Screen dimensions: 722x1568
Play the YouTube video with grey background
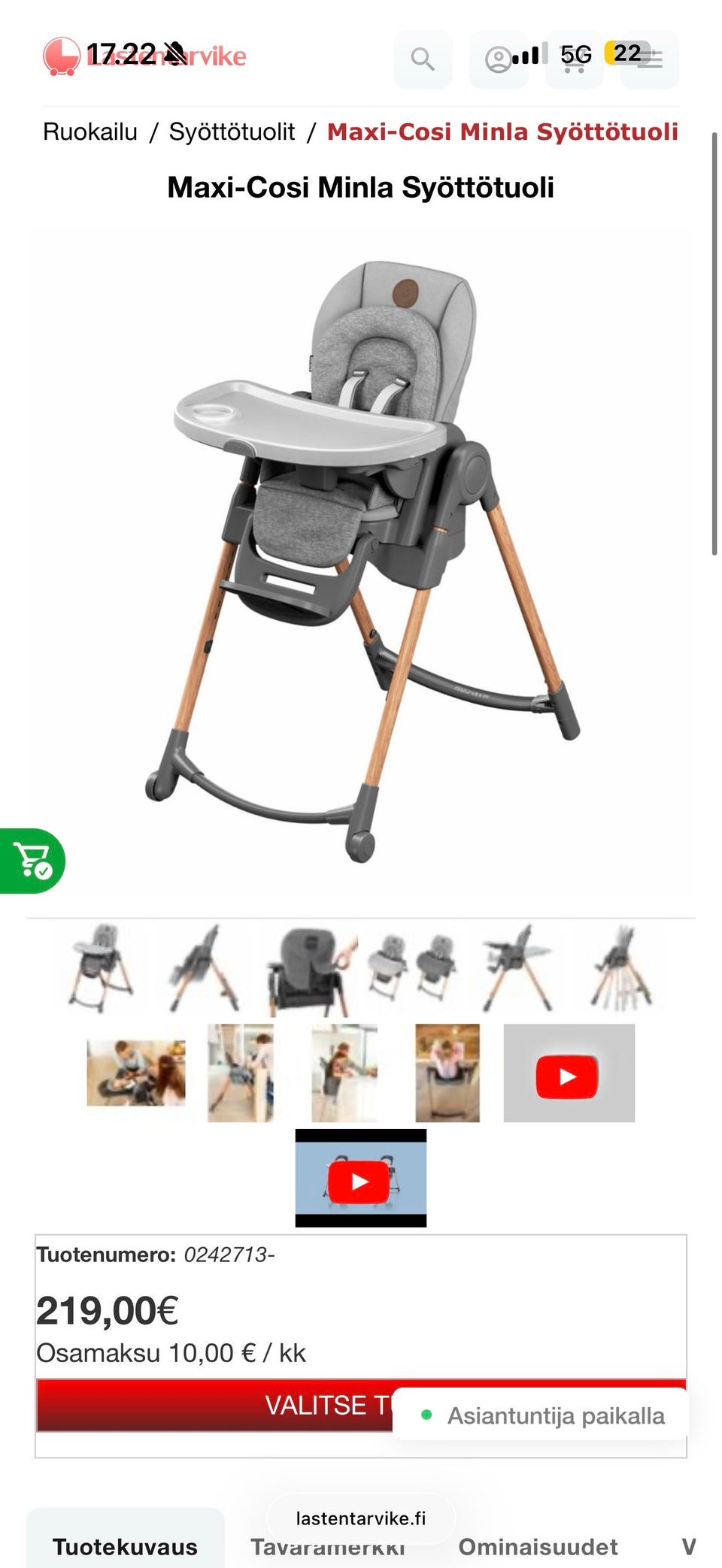[x=569, y=1073]
